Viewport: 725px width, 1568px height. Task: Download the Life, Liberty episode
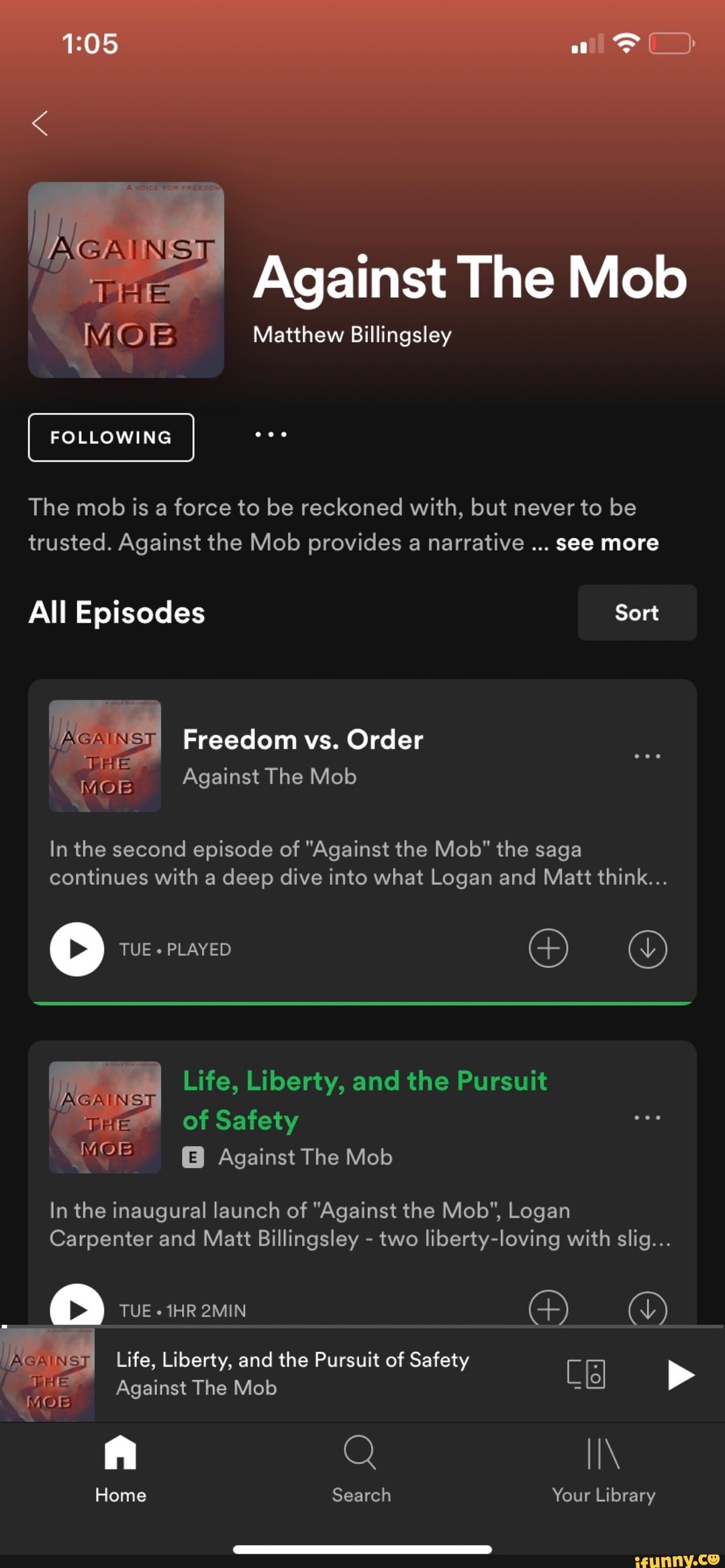tap(647, 1308)
